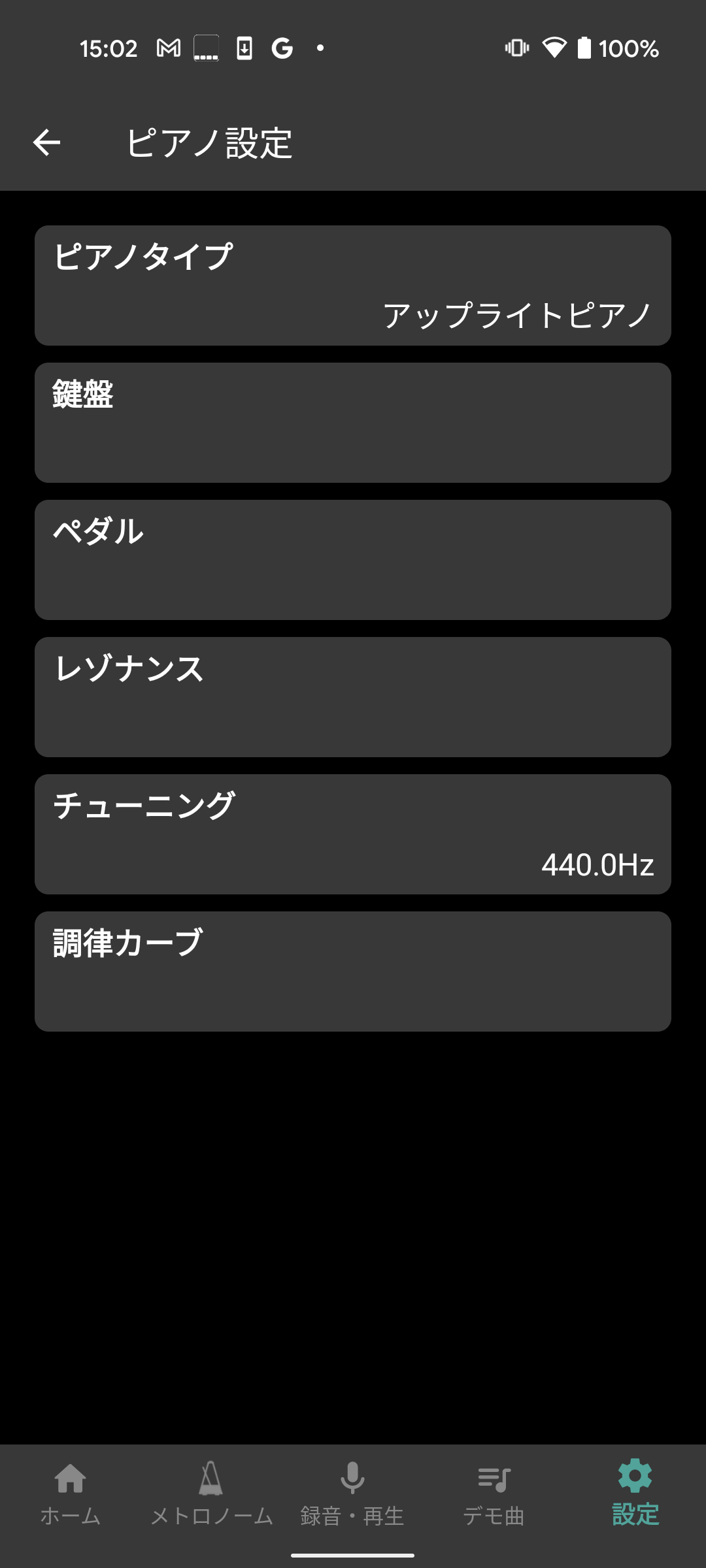Go back using the arrow icon
706x1568 pixels.
tap(46, 142)
